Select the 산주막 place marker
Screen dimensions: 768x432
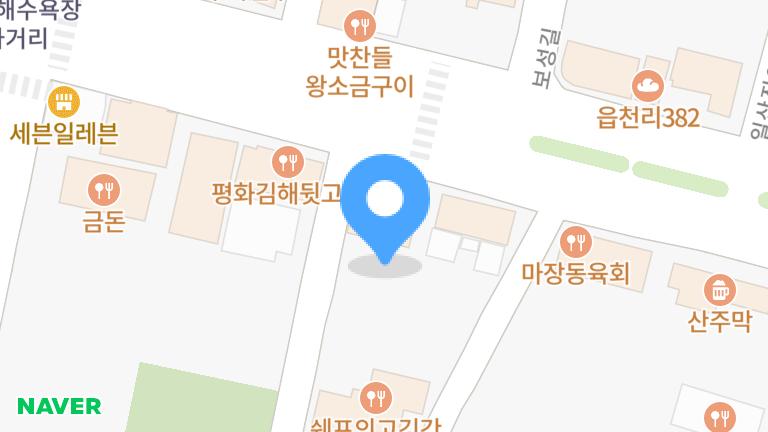click(x=719, y=290)
